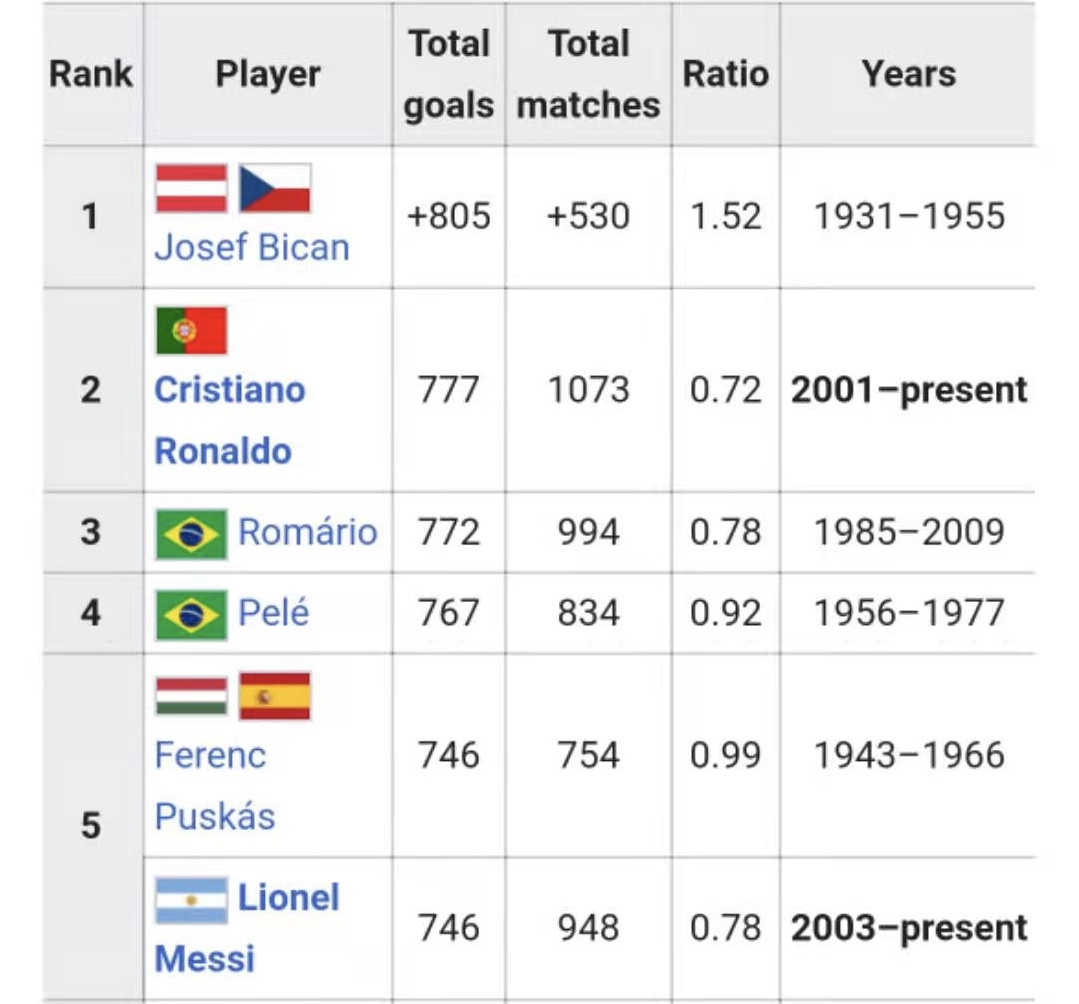This screenshot has width=1079, height=1004.
Task: Open the Ferenc Puskás link
Action: 210,755
